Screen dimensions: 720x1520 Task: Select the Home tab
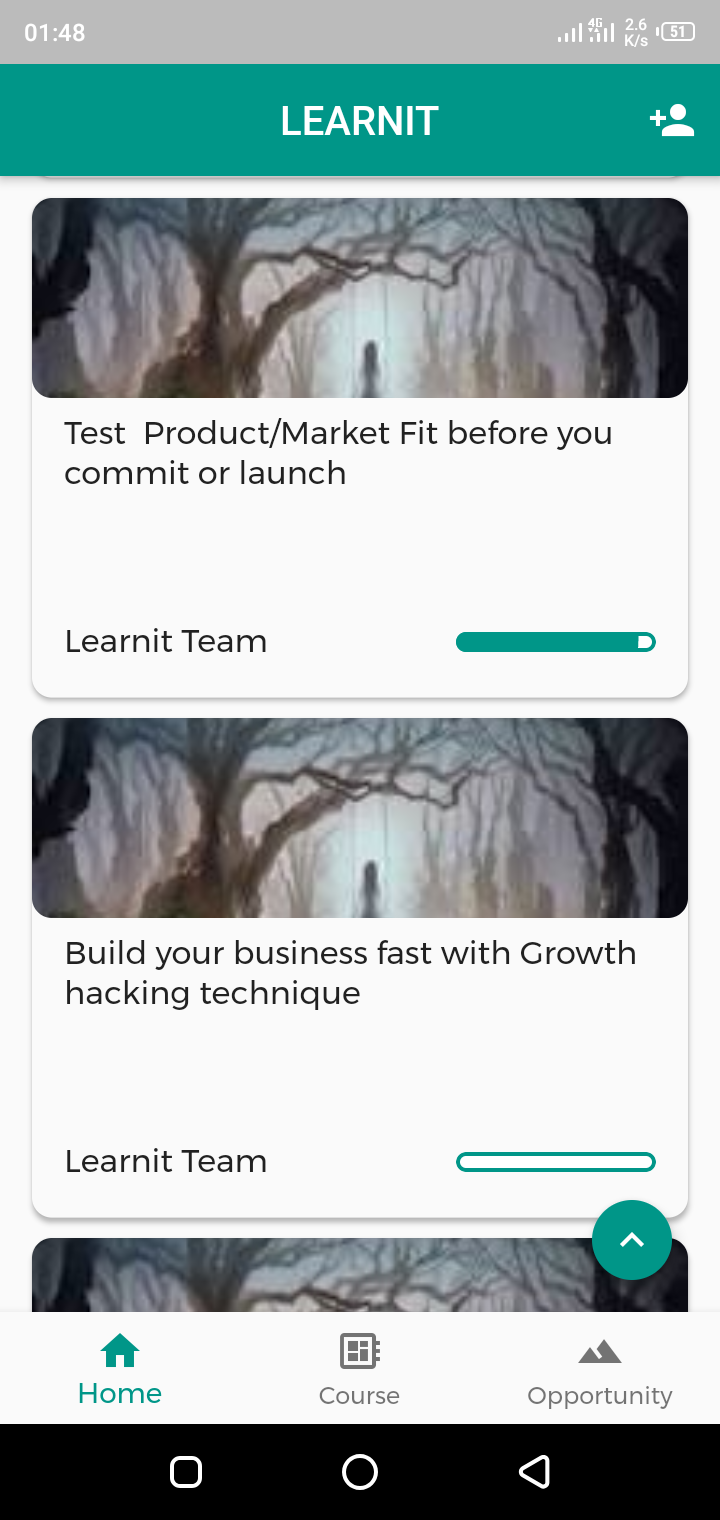tap(120, 1369)
